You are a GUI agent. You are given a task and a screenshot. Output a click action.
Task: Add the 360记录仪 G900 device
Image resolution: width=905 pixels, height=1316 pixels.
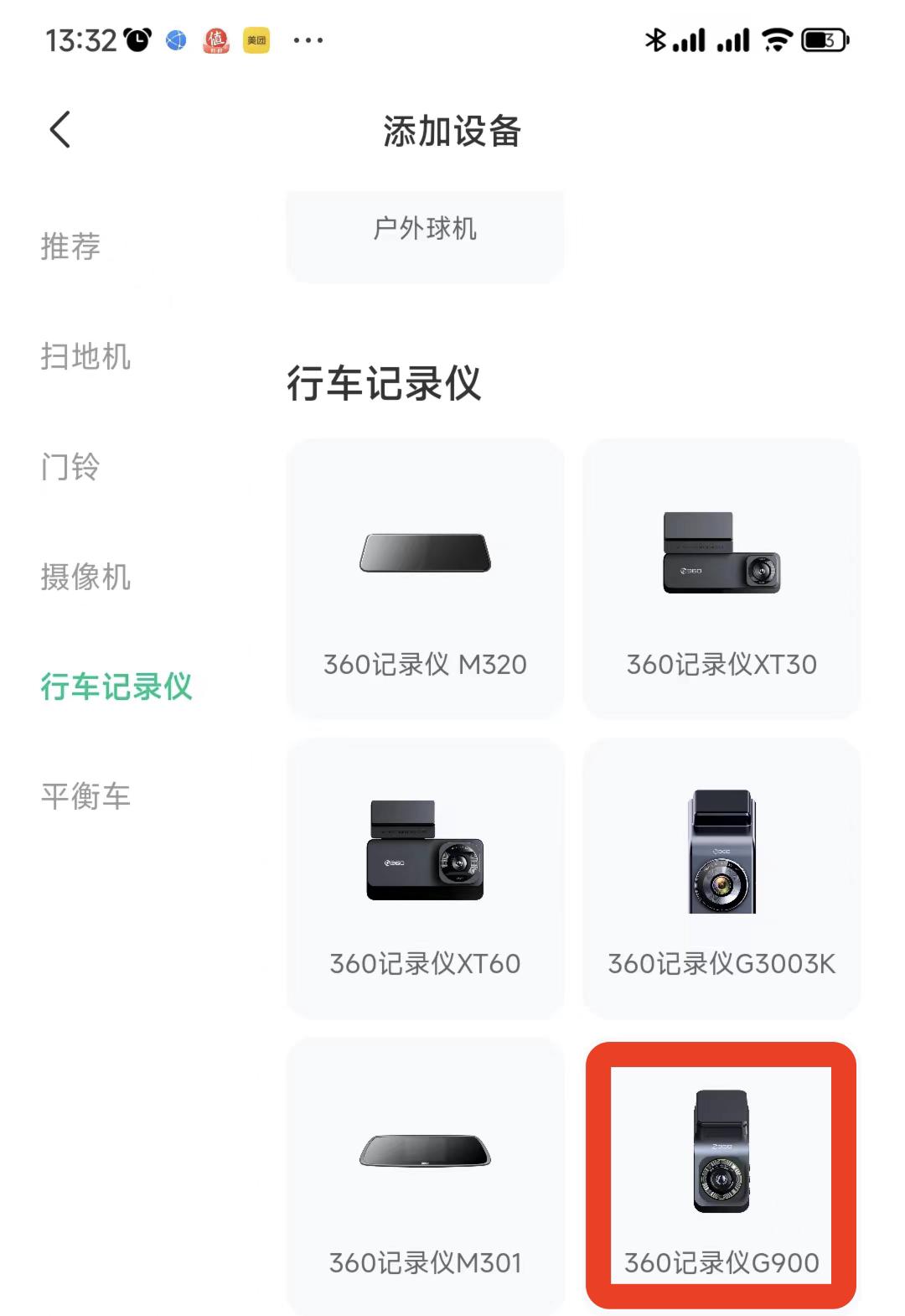722,1174
